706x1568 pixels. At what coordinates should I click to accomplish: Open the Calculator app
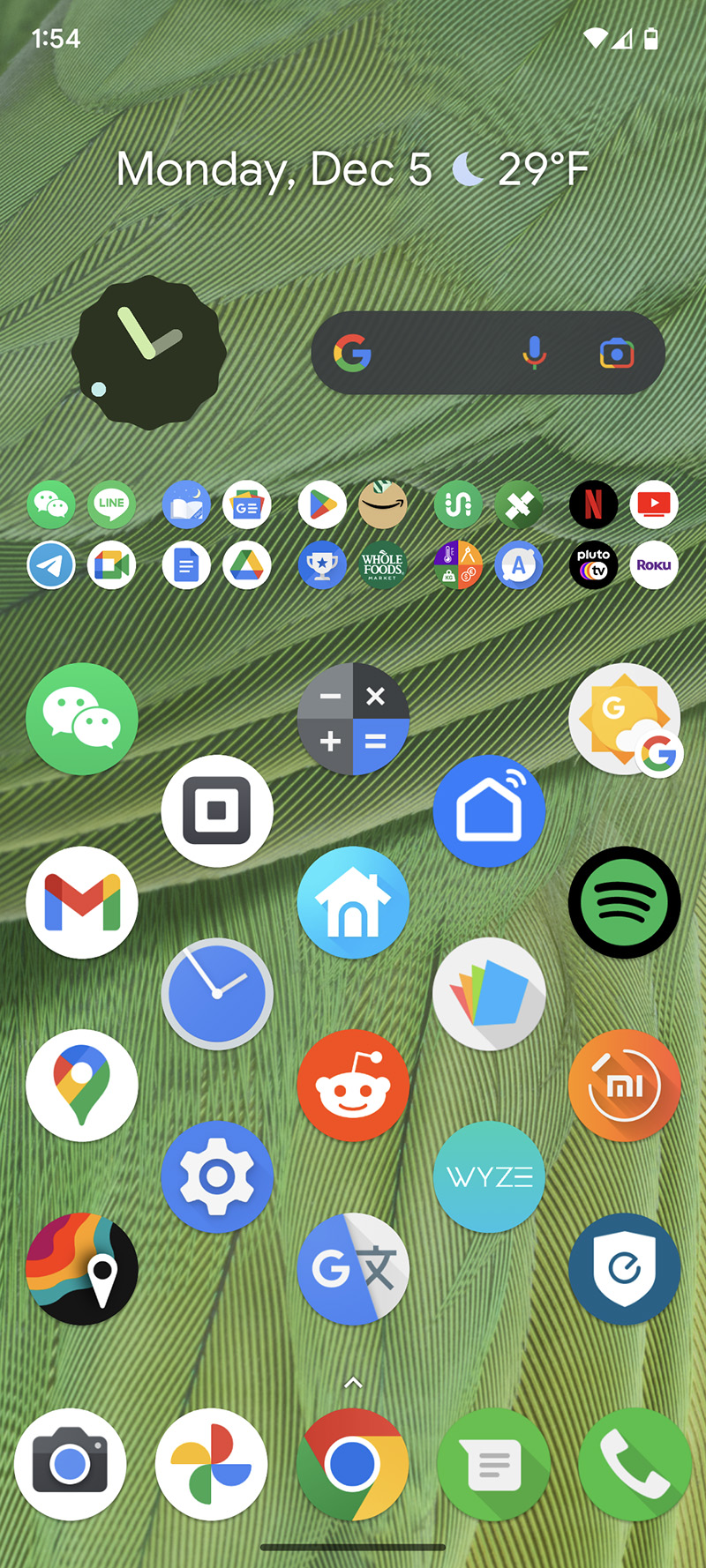353,719
